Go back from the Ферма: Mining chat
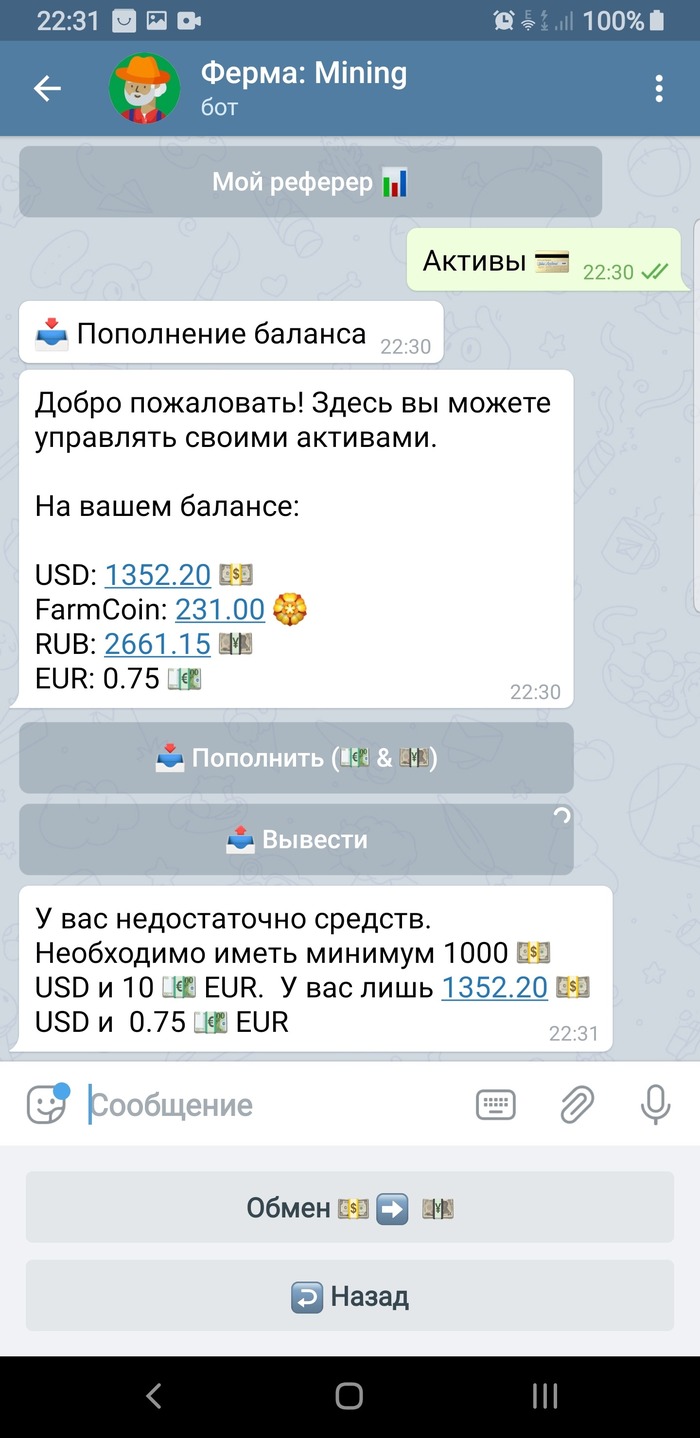 [47, 89]
